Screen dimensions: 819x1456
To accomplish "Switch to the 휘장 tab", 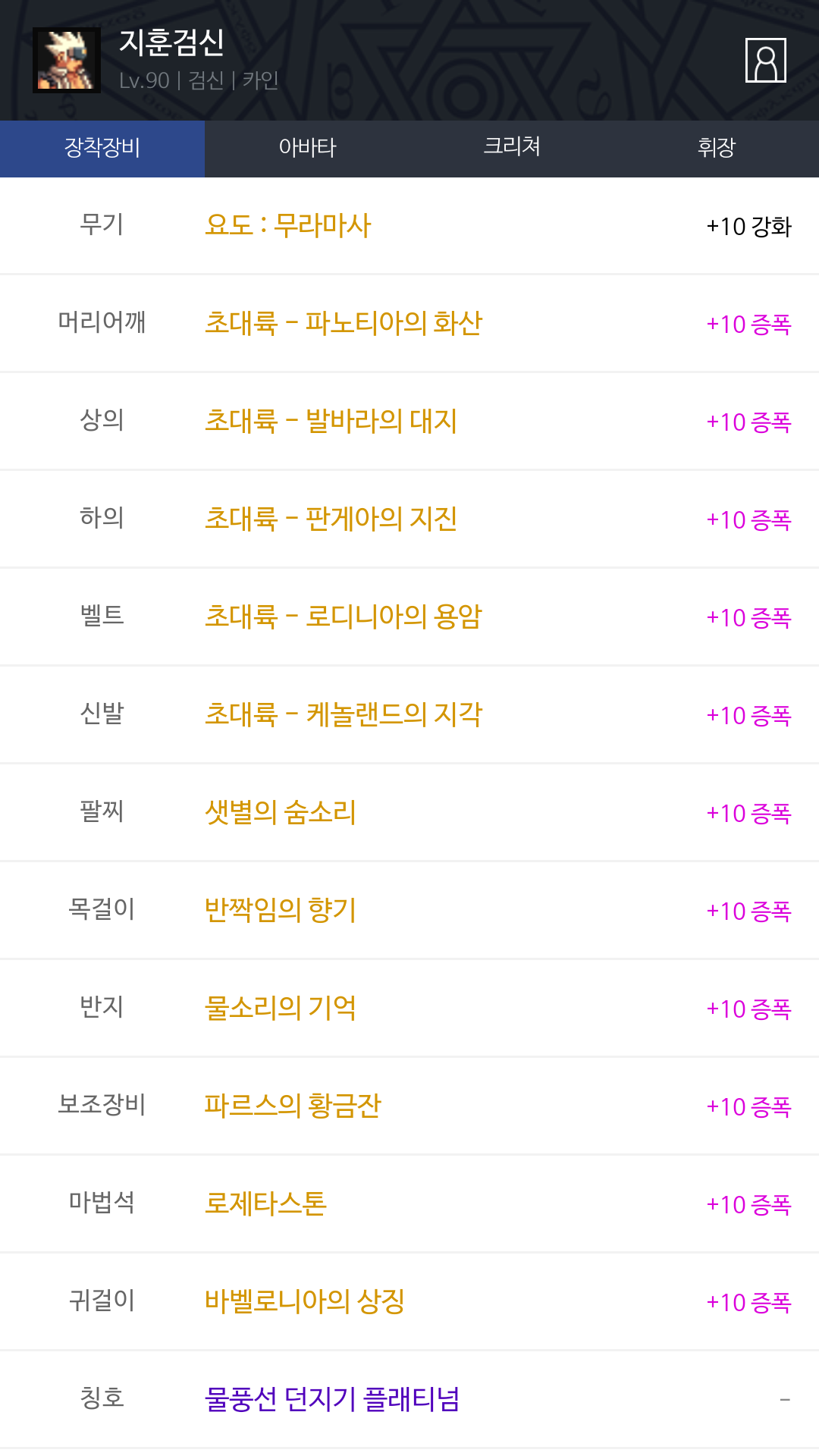I will click(x=717, y=148).
